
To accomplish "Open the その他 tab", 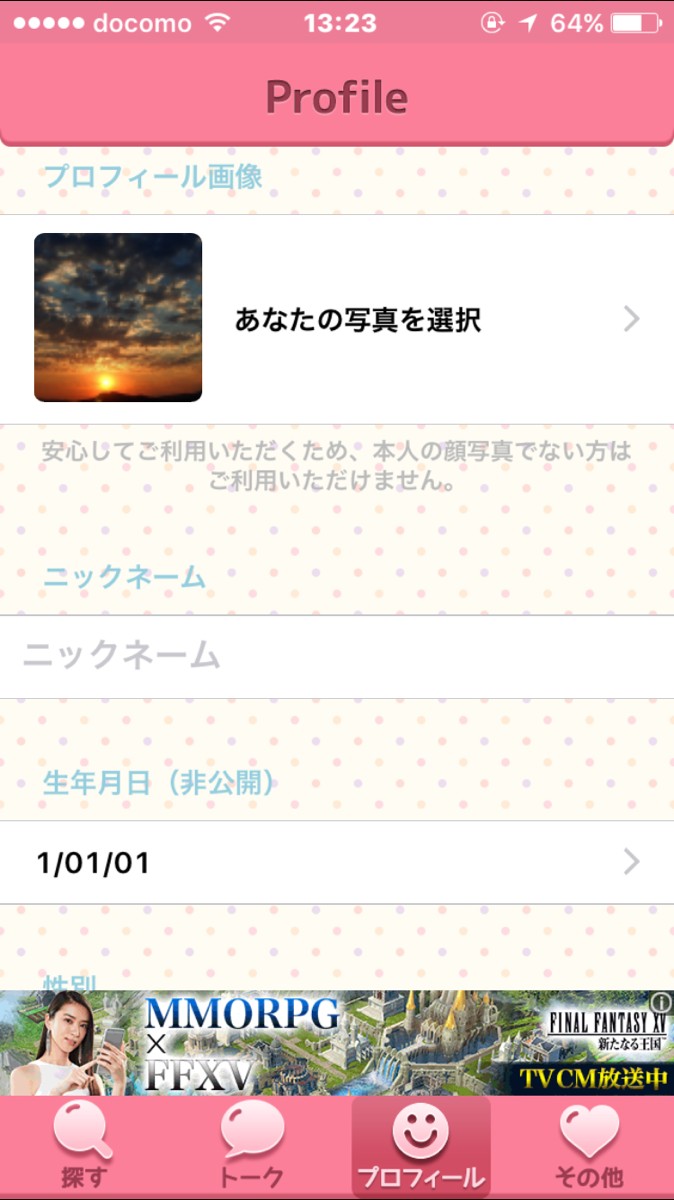I will (x=589, y=1147).
